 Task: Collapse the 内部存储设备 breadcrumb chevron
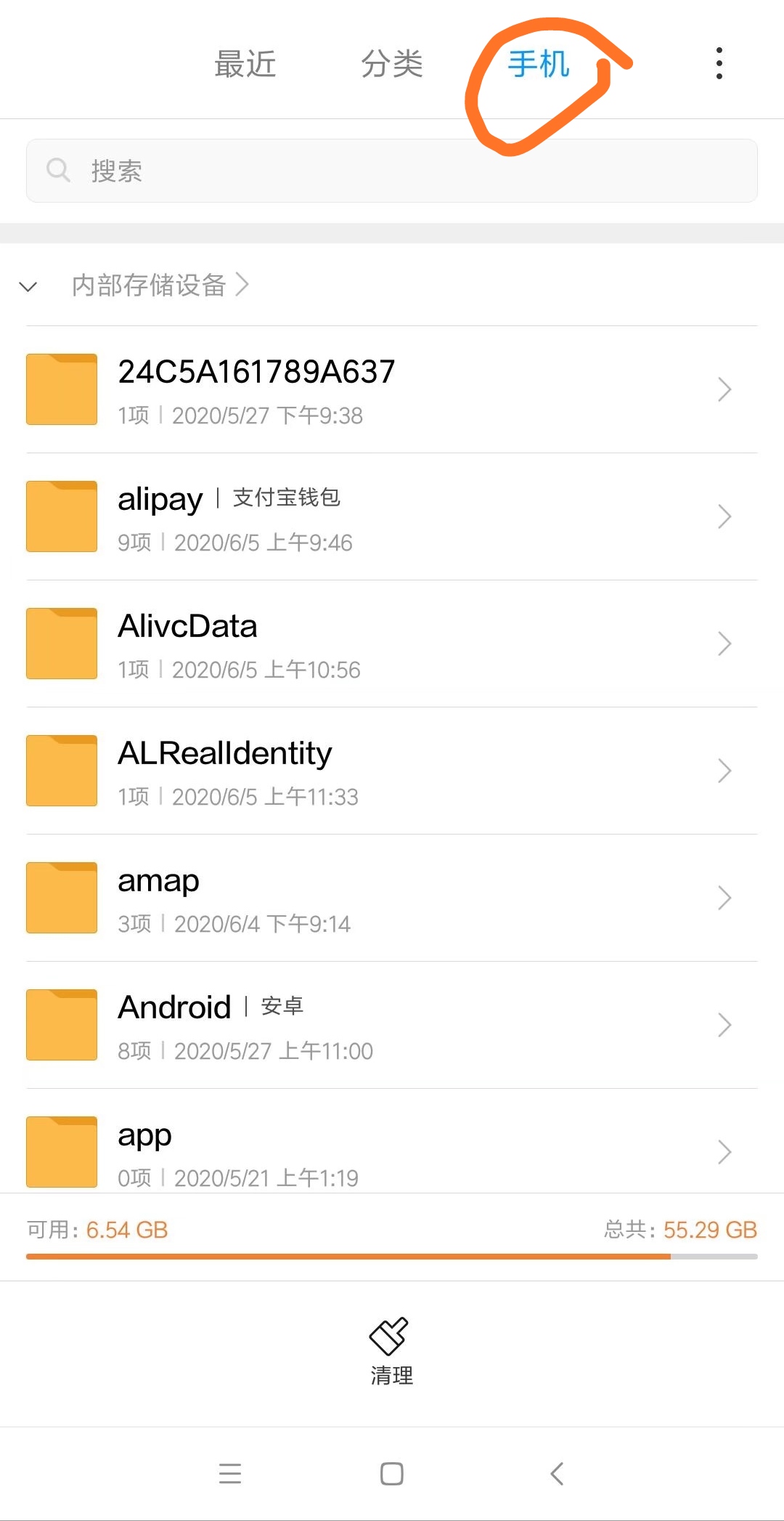coord(28,286)
